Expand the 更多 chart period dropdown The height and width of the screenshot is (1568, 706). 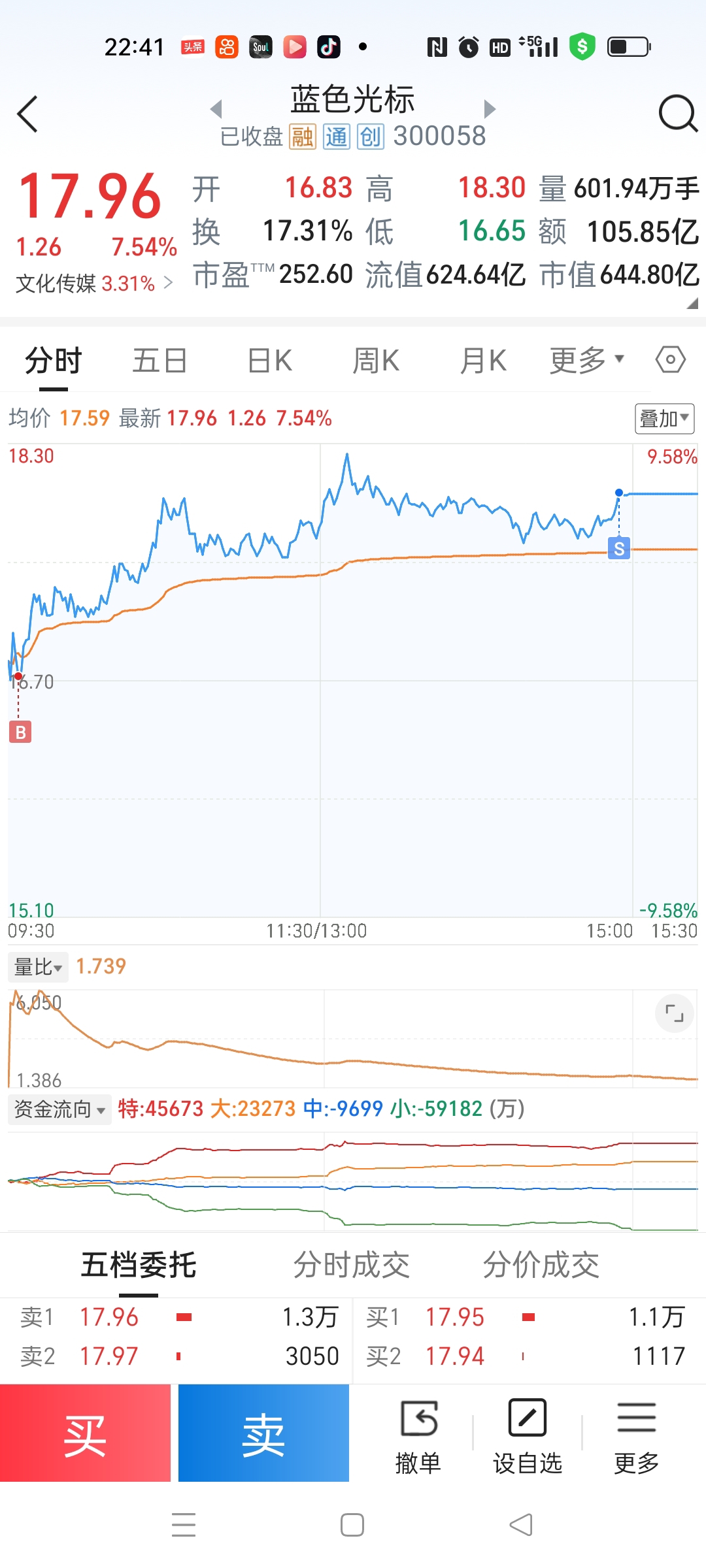click(587, 361)
